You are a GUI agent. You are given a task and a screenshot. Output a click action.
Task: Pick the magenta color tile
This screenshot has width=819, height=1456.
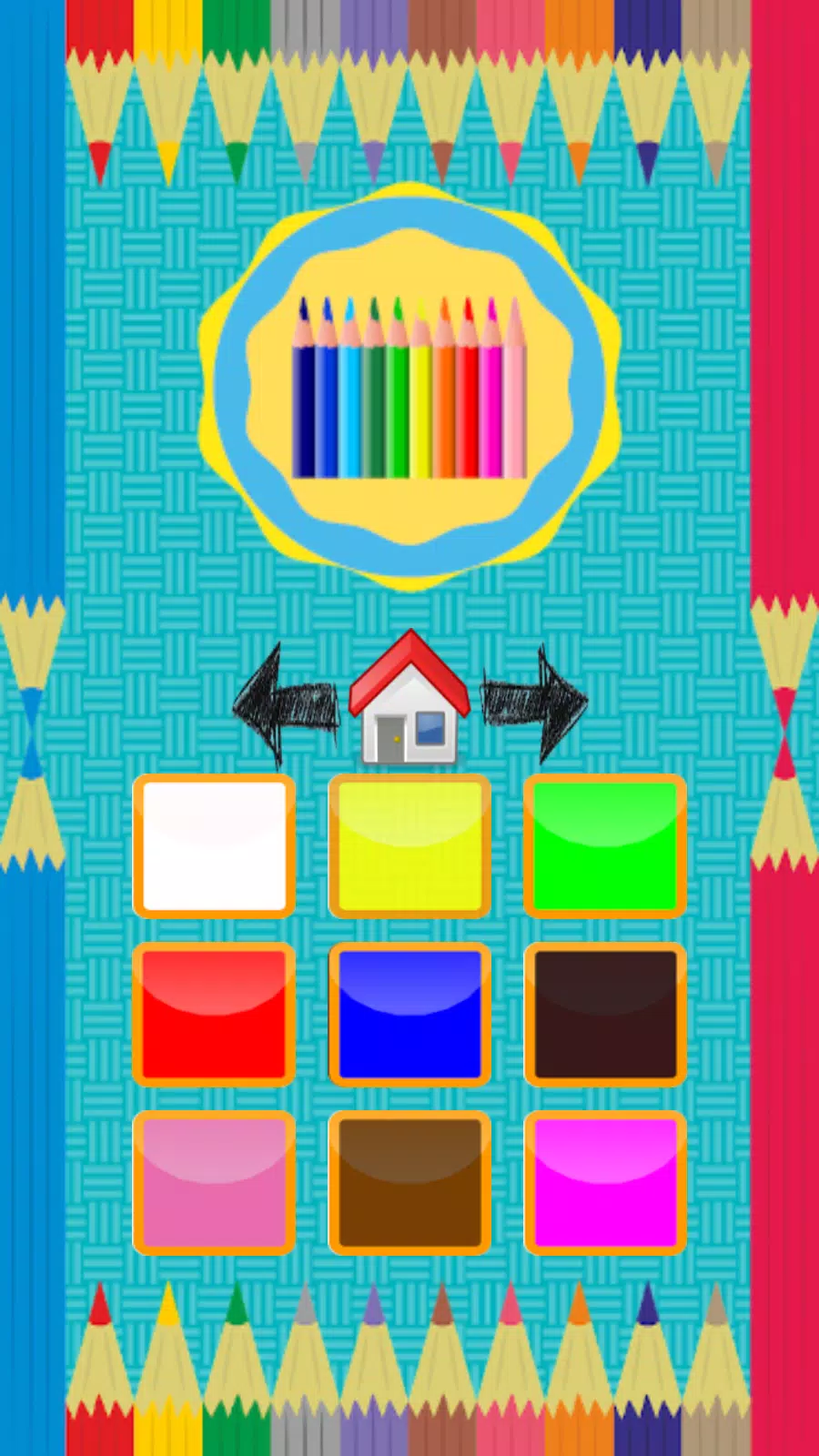pyautogui.click(x=605, y=1183)
